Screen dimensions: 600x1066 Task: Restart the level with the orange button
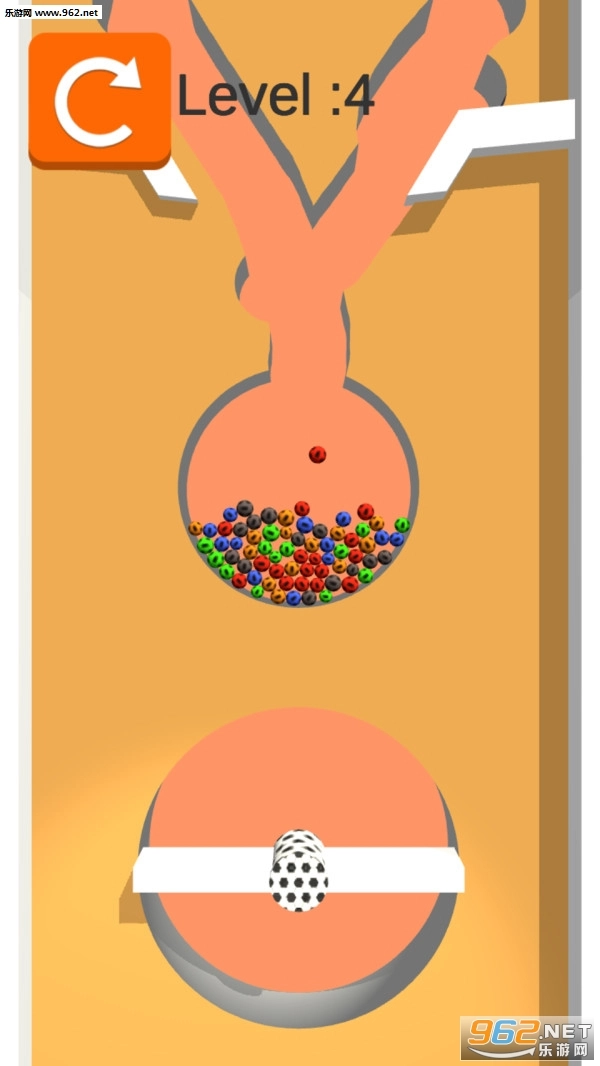click(x=98, y=98)
